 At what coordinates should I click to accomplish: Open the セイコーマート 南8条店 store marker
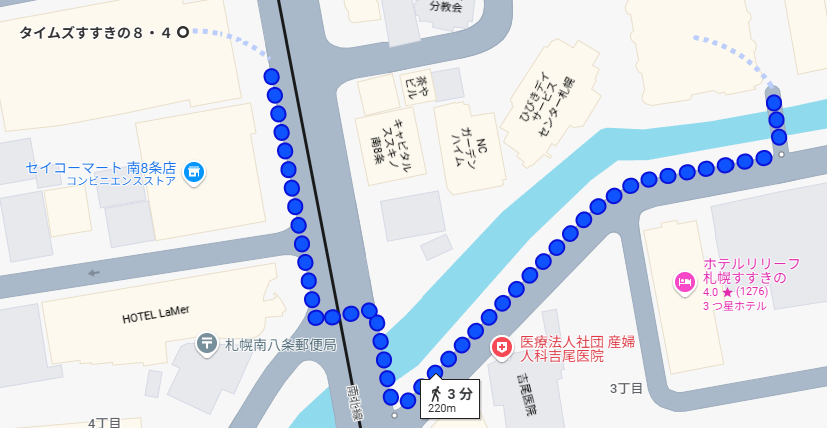pyautogui.click(x=195, y=173)
